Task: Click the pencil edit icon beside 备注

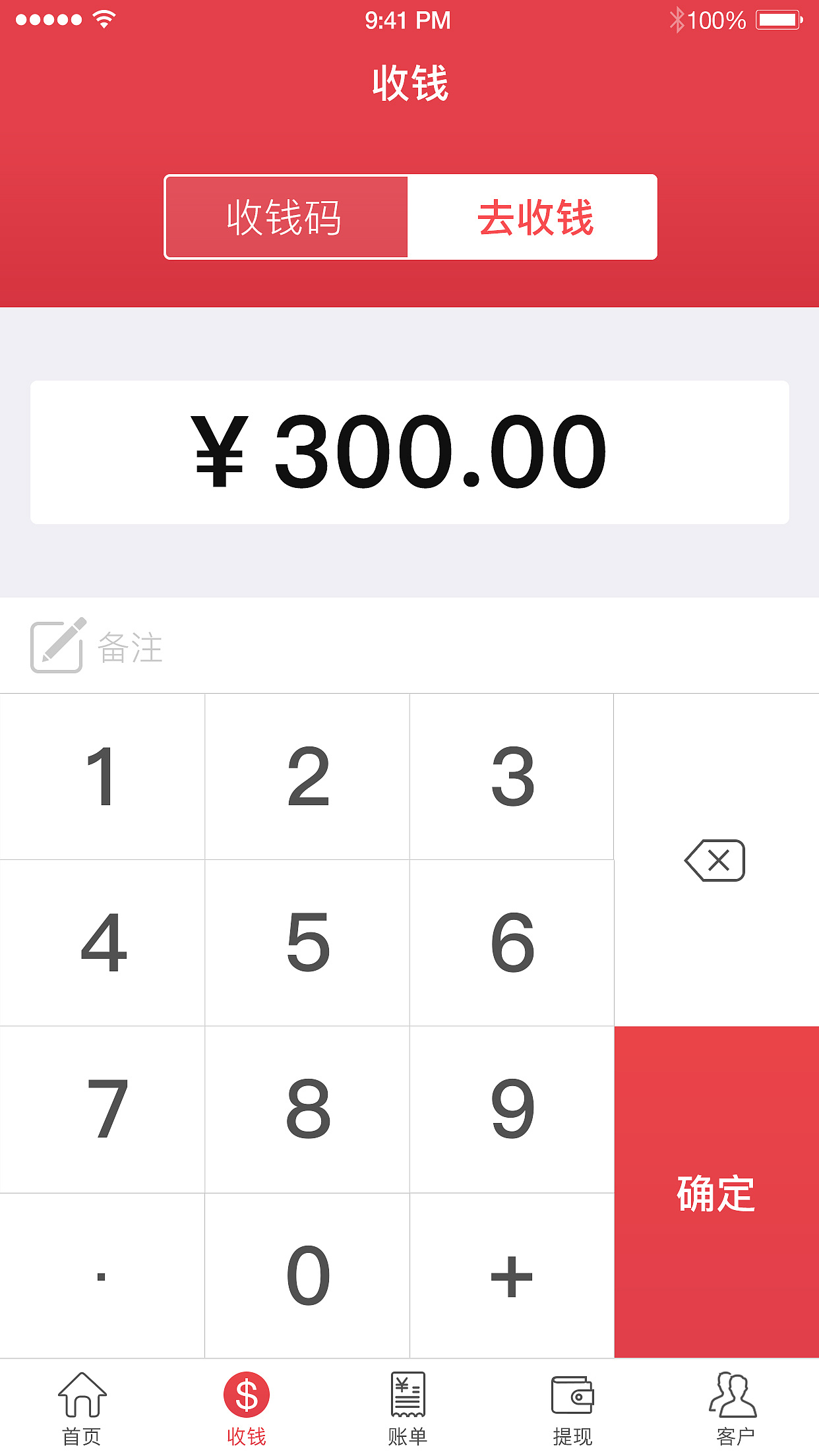Action: point(57,645)
